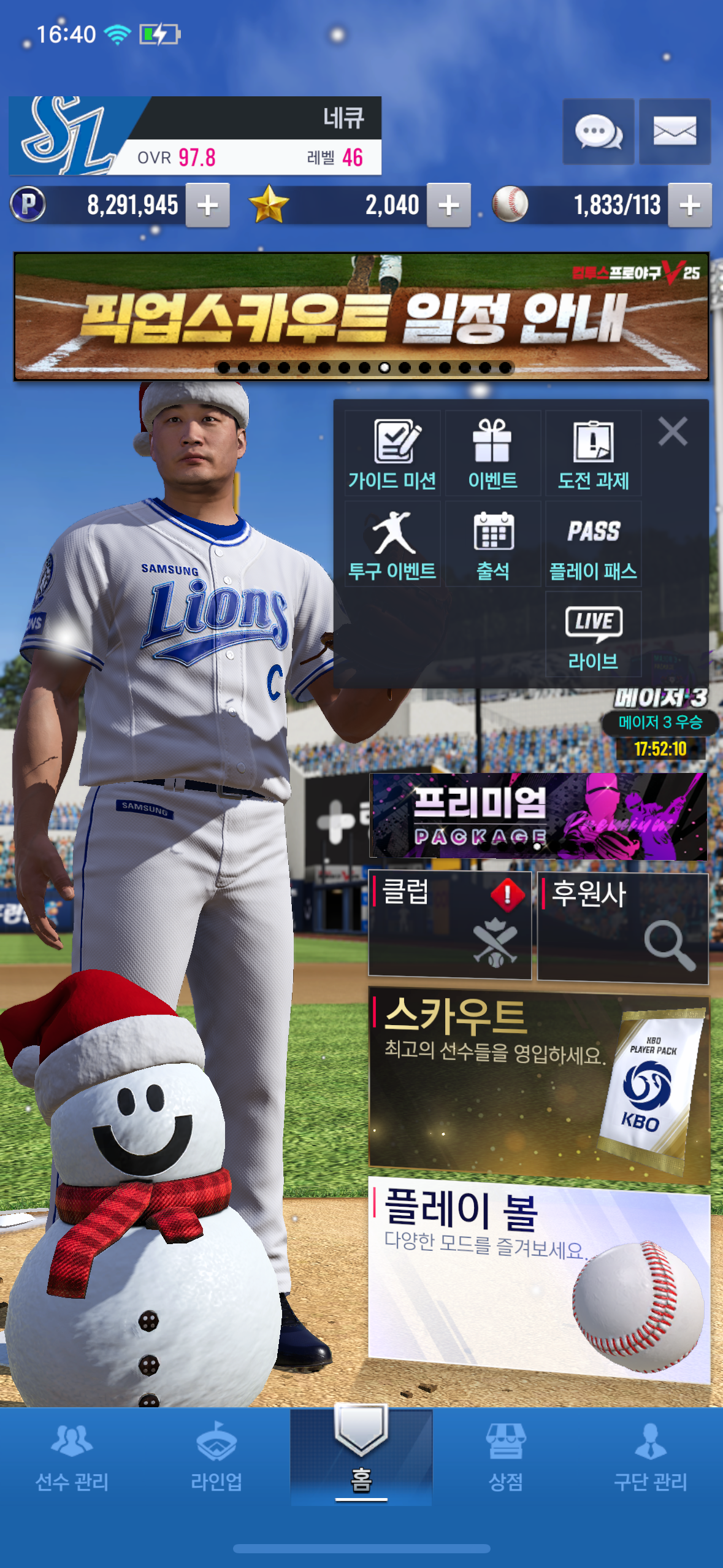Open the 클럽 card
Screen dimensions: 723x1568
(449, 924)
